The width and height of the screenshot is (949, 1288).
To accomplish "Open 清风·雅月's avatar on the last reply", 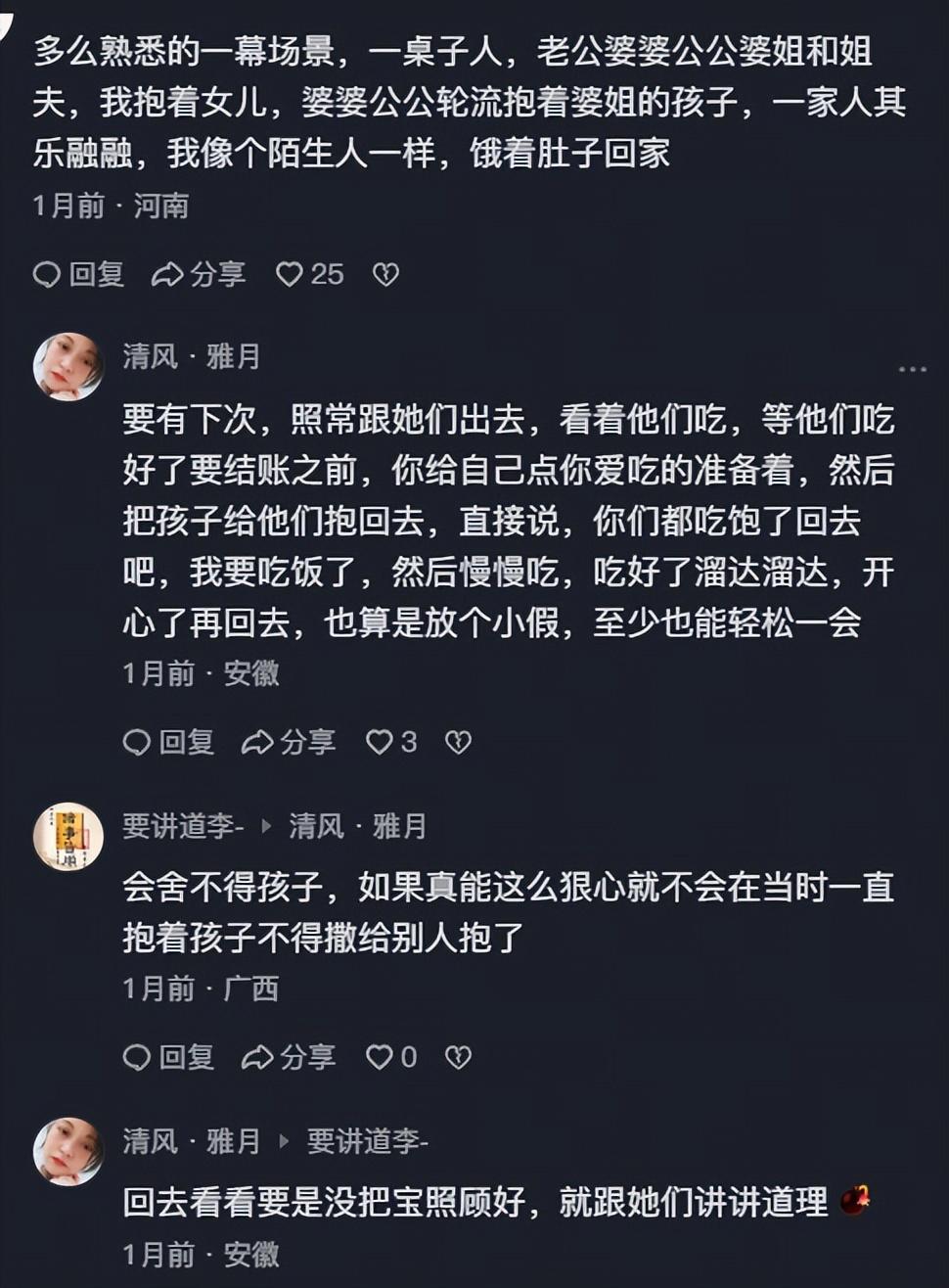I will pyautogui.click(x=68, y=1151).
